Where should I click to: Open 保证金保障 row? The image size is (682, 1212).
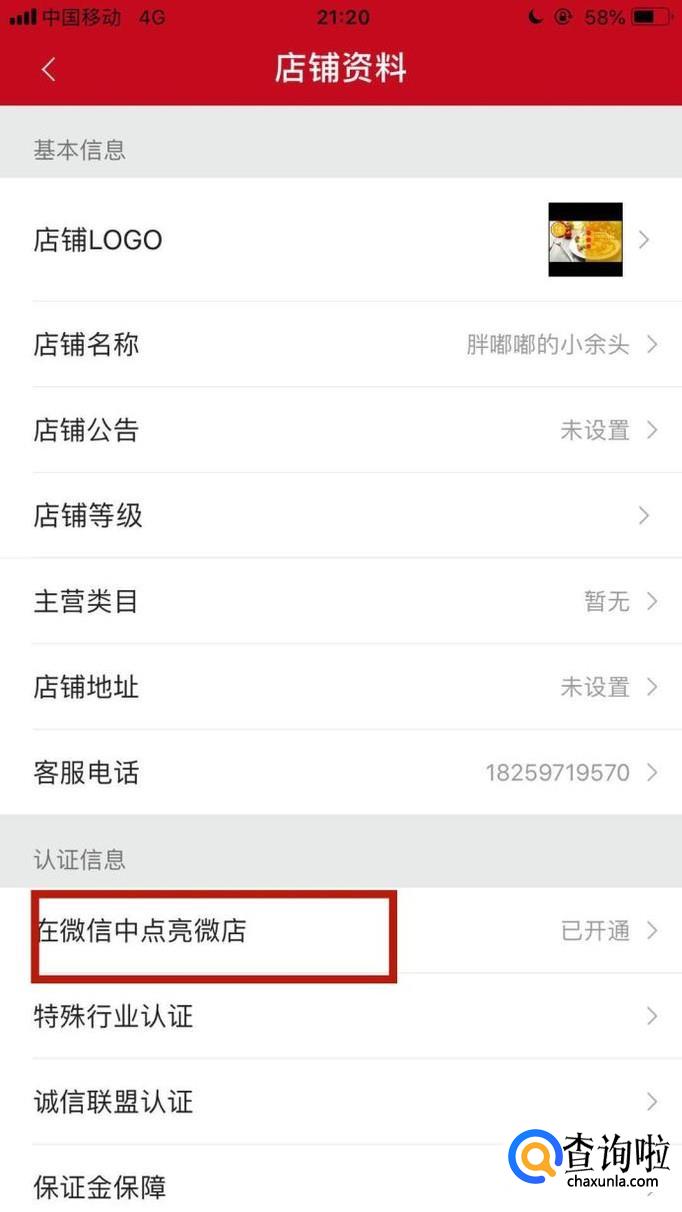[250, 1187]
